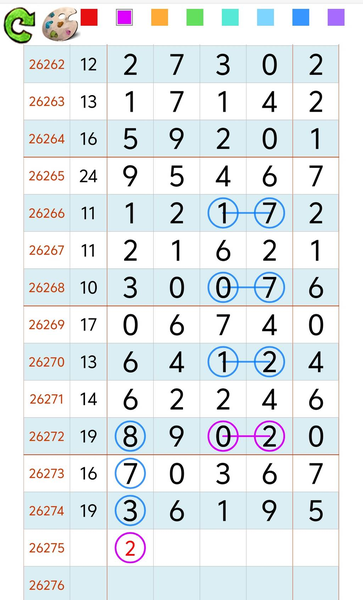This screenshot has height=600, width=363.
Task: Open the paint palette icon
Action: (x=60, y=25)
